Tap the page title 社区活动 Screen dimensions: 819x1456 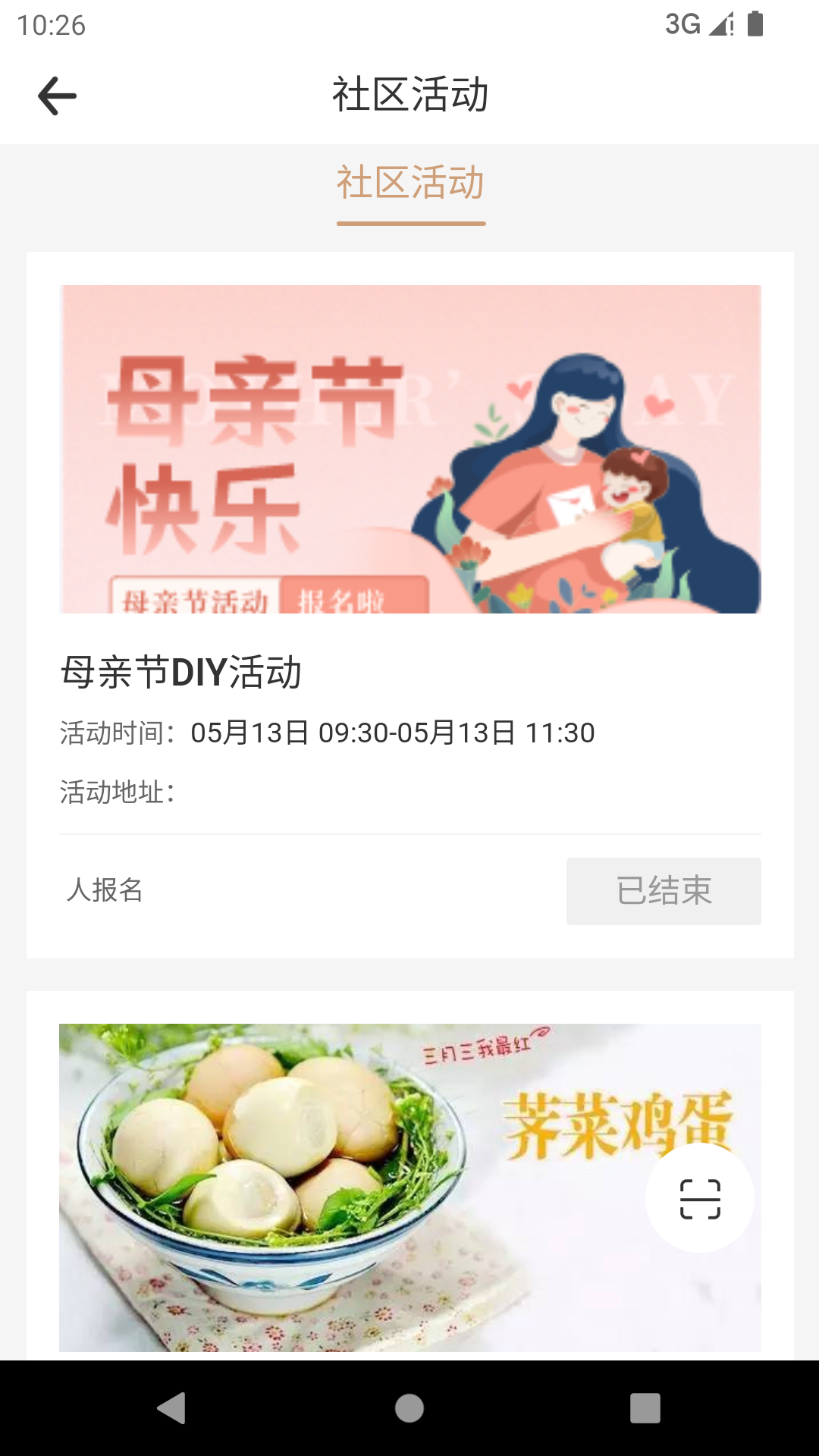point(409,95)
